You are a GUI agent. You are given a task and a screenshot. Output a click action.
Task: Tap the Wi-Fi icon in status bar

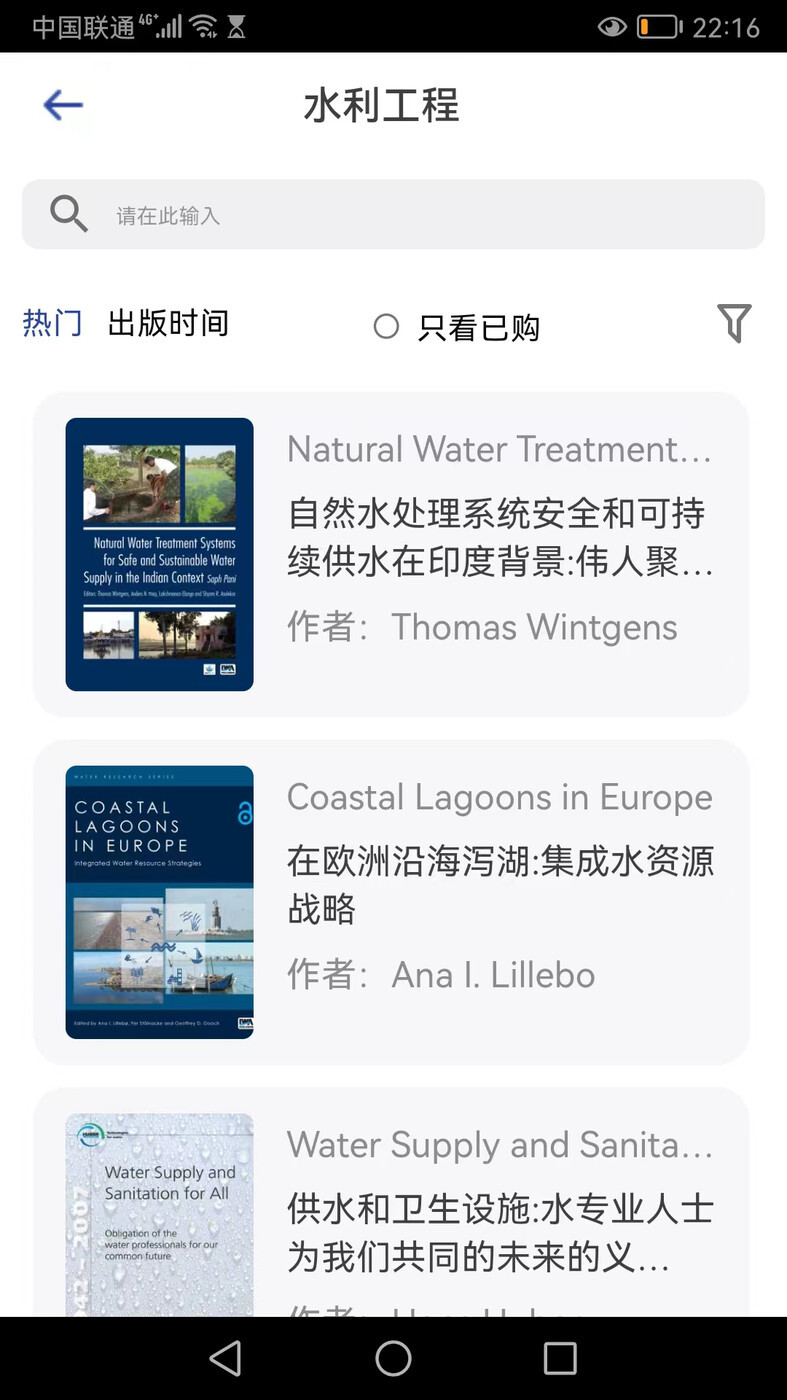pos(201,24)
